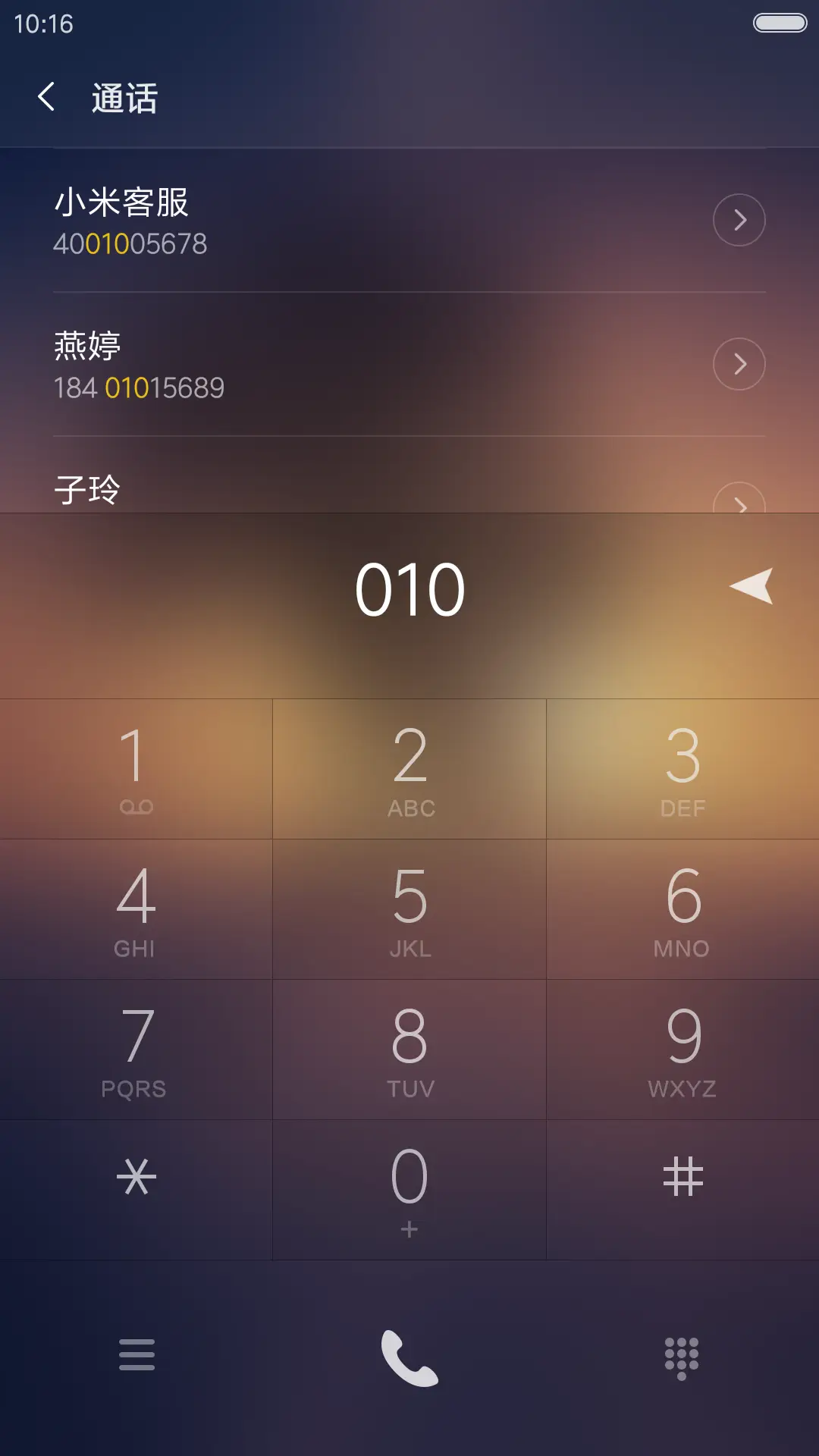
Task: Go back from the 通话 screen
Action: (46, 97)
